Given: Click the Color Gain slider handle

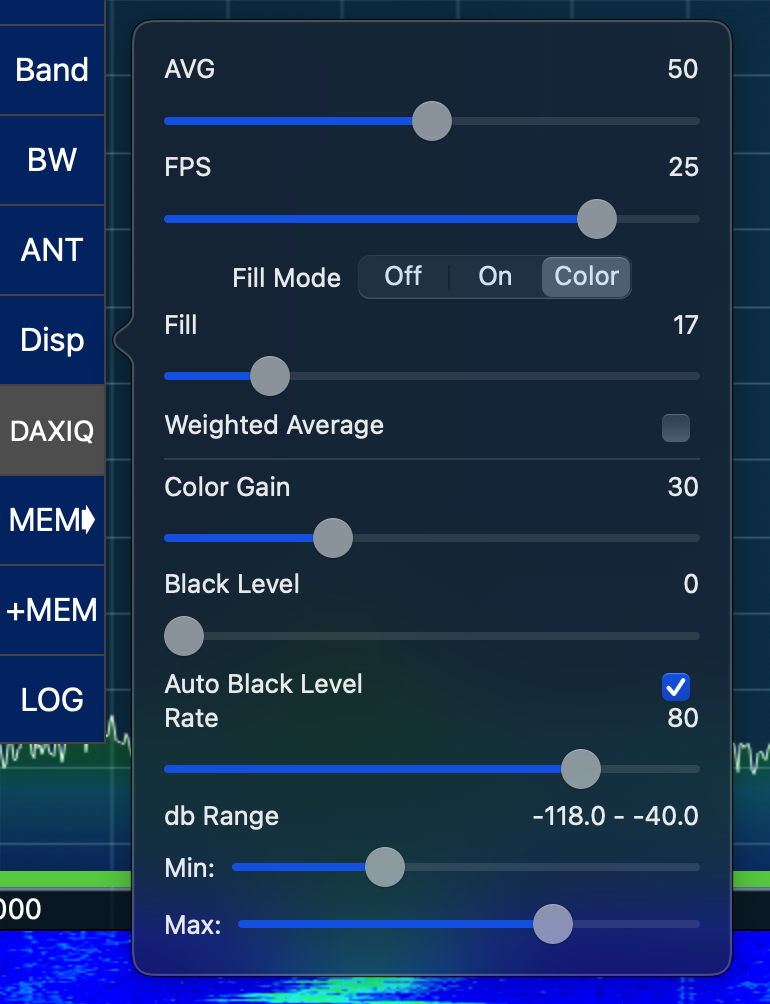Looking at the screenshot, I should pyautogui.click(x=332, y=538).
